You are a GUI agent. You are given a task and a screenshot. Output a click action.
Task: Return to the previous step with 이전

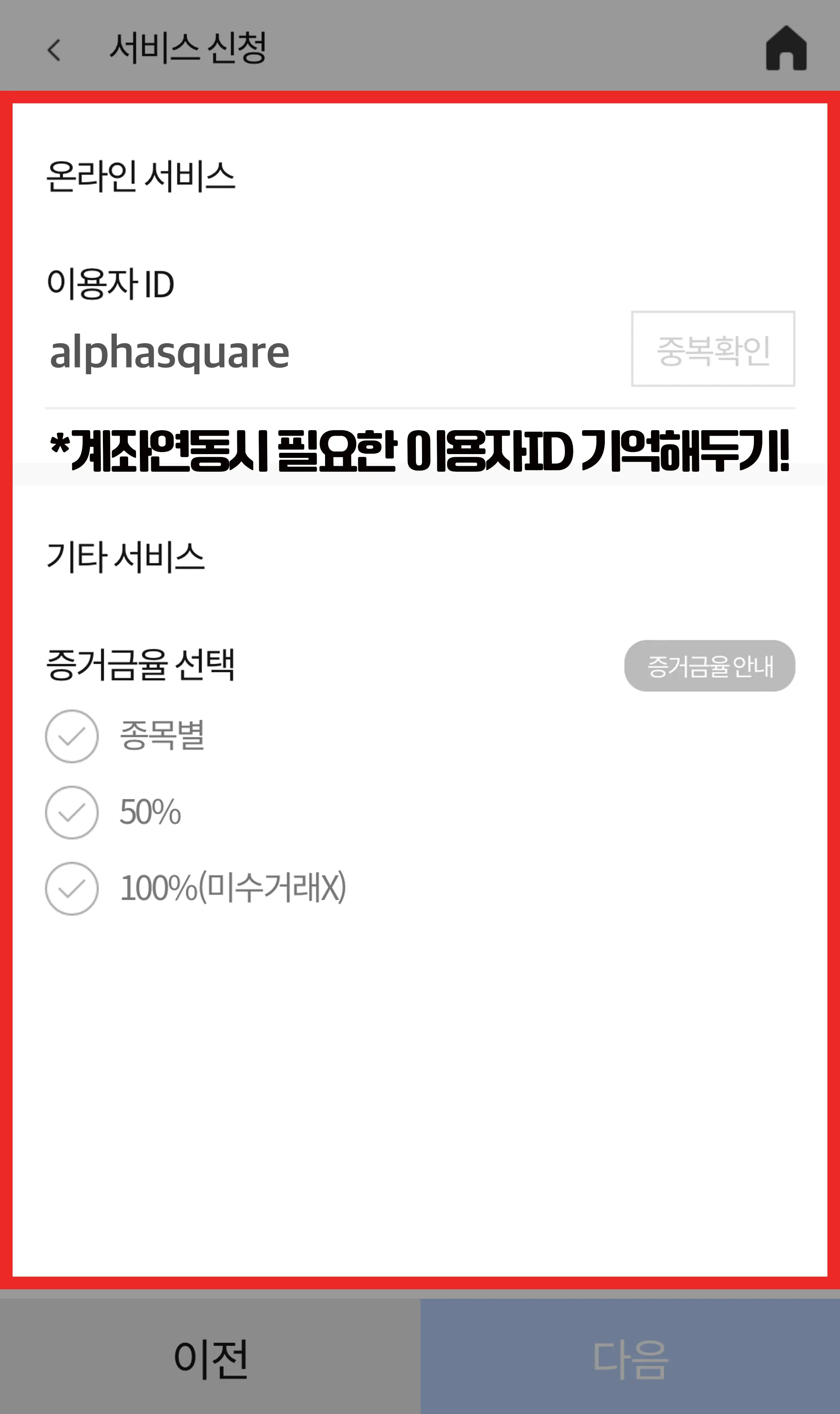tap(210, 1359)
